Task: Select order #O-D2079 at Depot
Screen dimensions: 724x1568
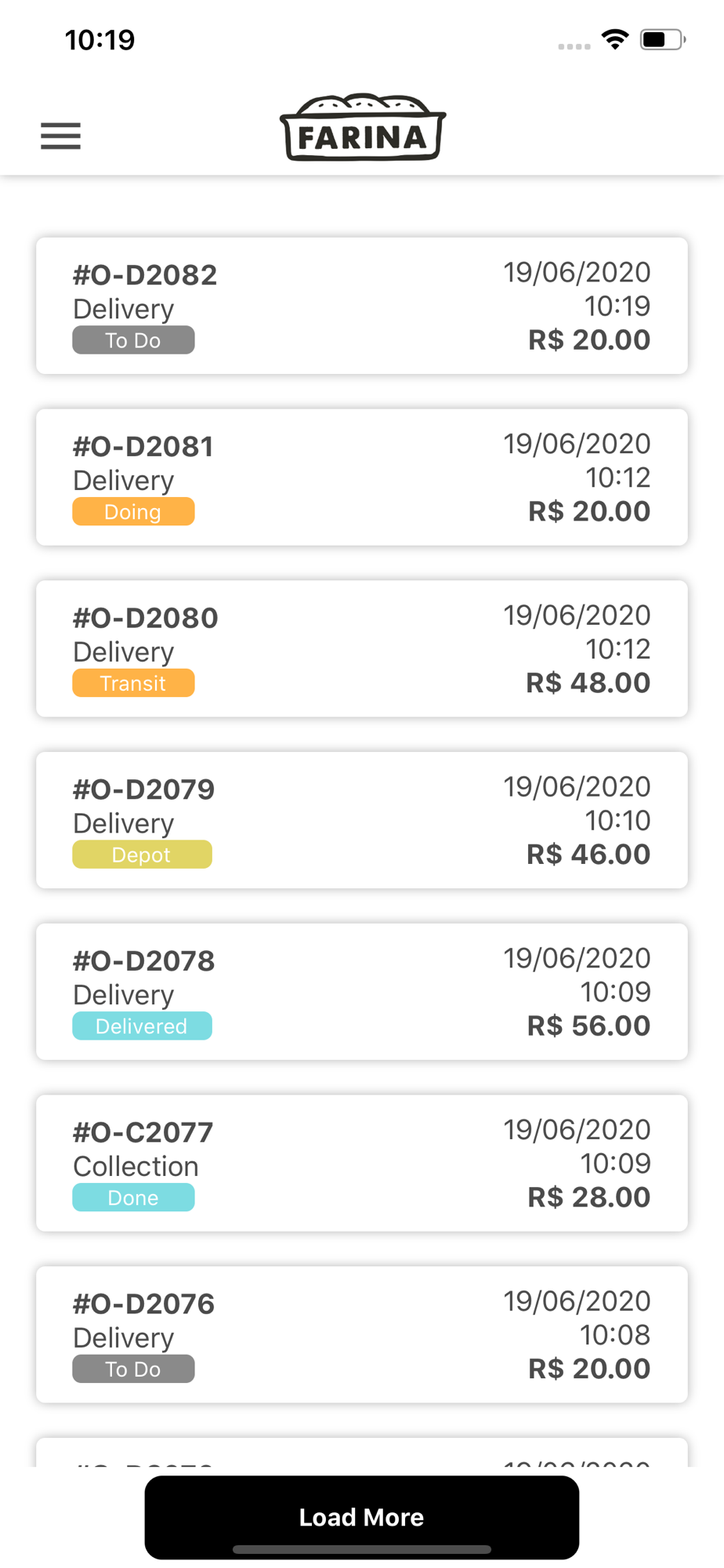Action: [362, 820]
